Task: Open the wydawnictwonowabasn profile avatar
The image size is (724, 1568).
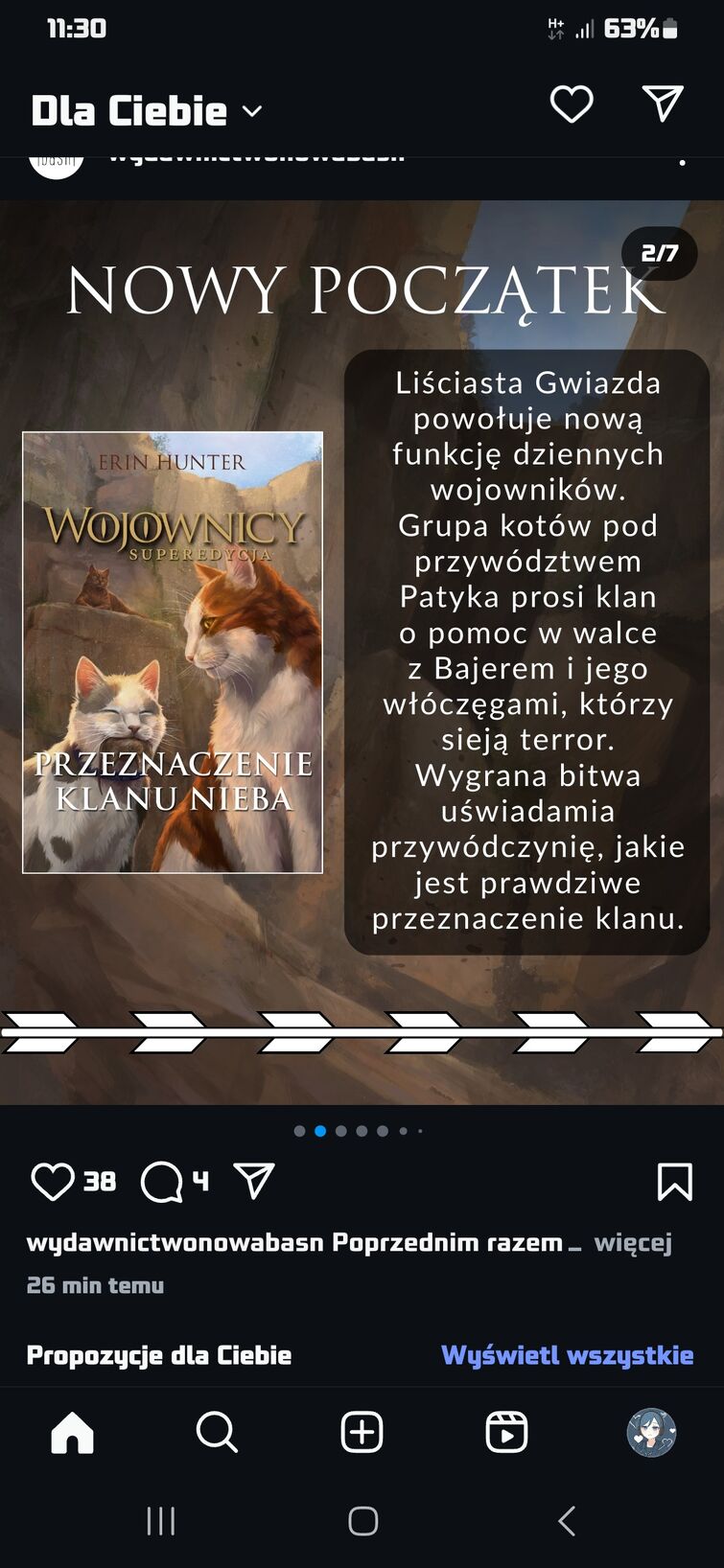Action: [56, 164]
